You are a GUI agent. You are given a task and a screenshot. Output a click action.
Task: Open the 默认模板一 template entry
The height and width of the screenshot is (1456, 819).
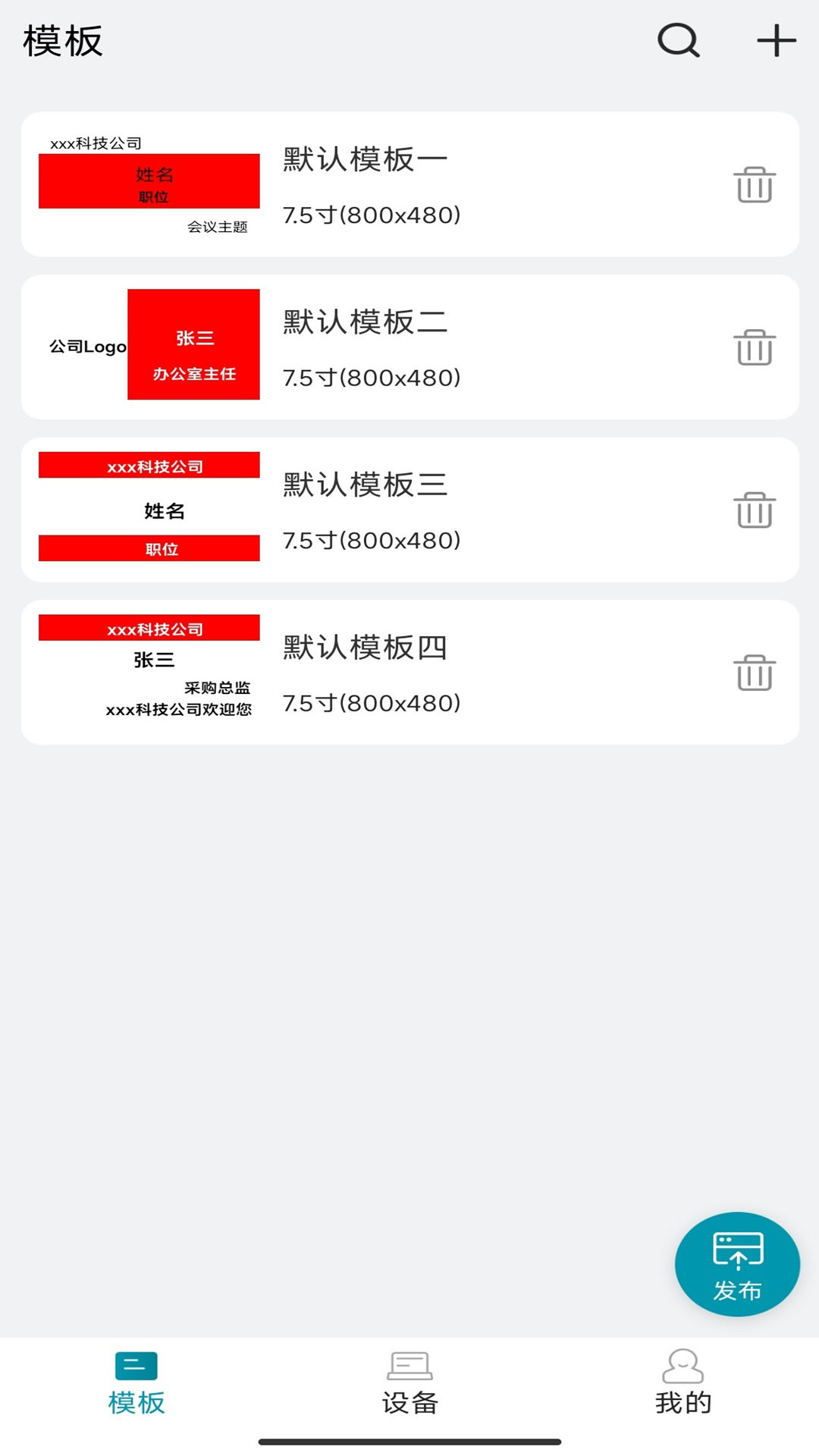tap(364, 159)
